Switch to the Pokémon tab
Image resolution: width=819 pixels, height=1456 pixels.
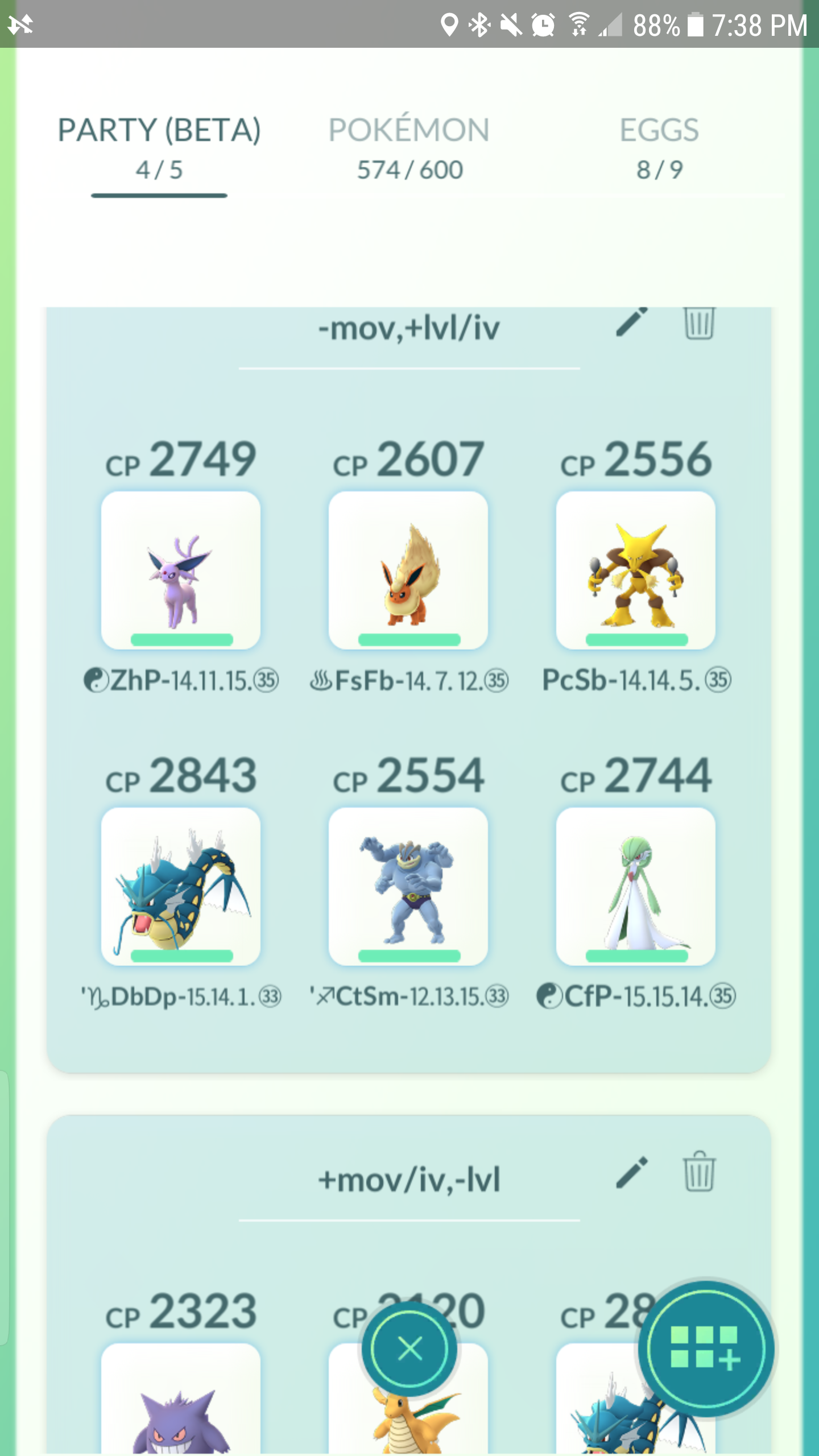click(x=409, y=148)
